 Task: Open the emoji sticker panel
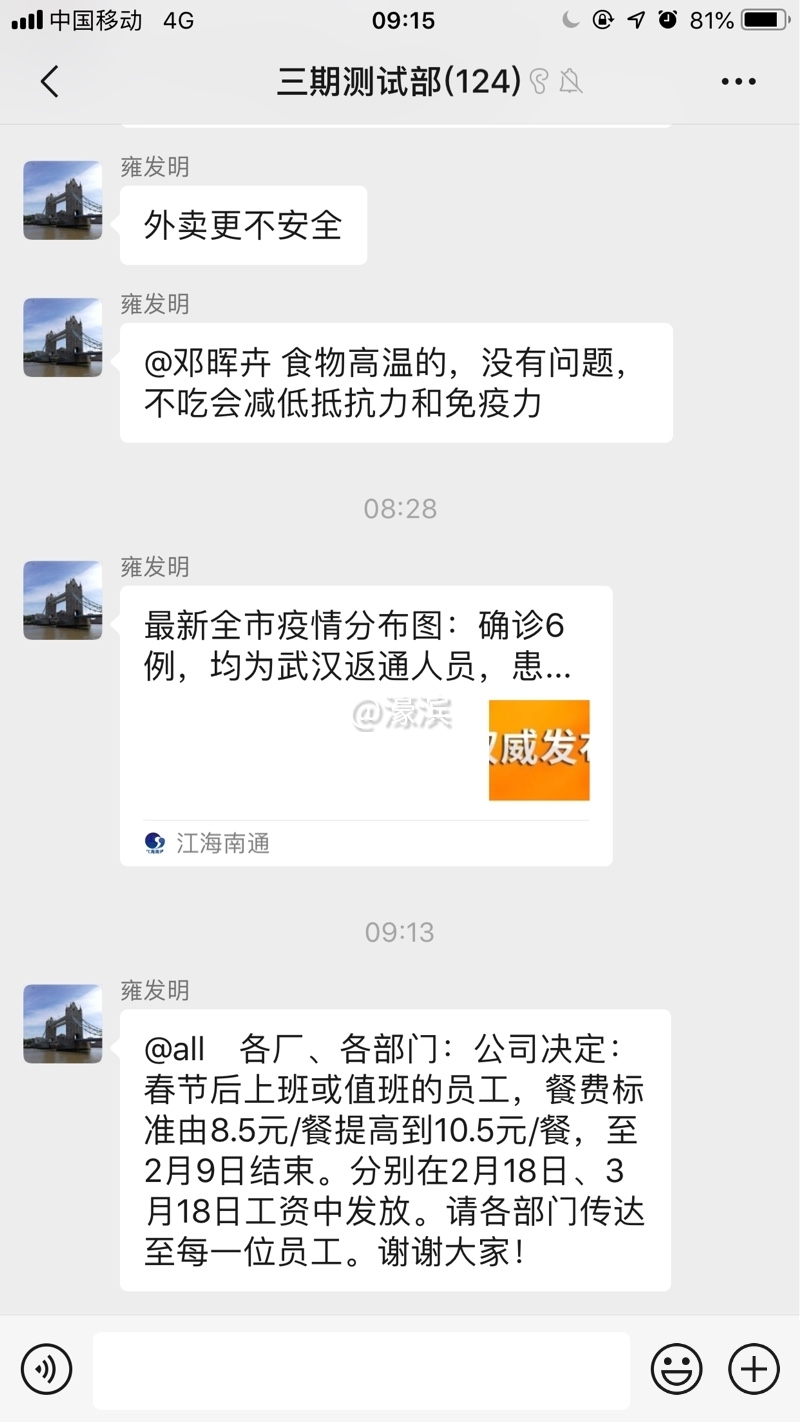click(677, 1369)
